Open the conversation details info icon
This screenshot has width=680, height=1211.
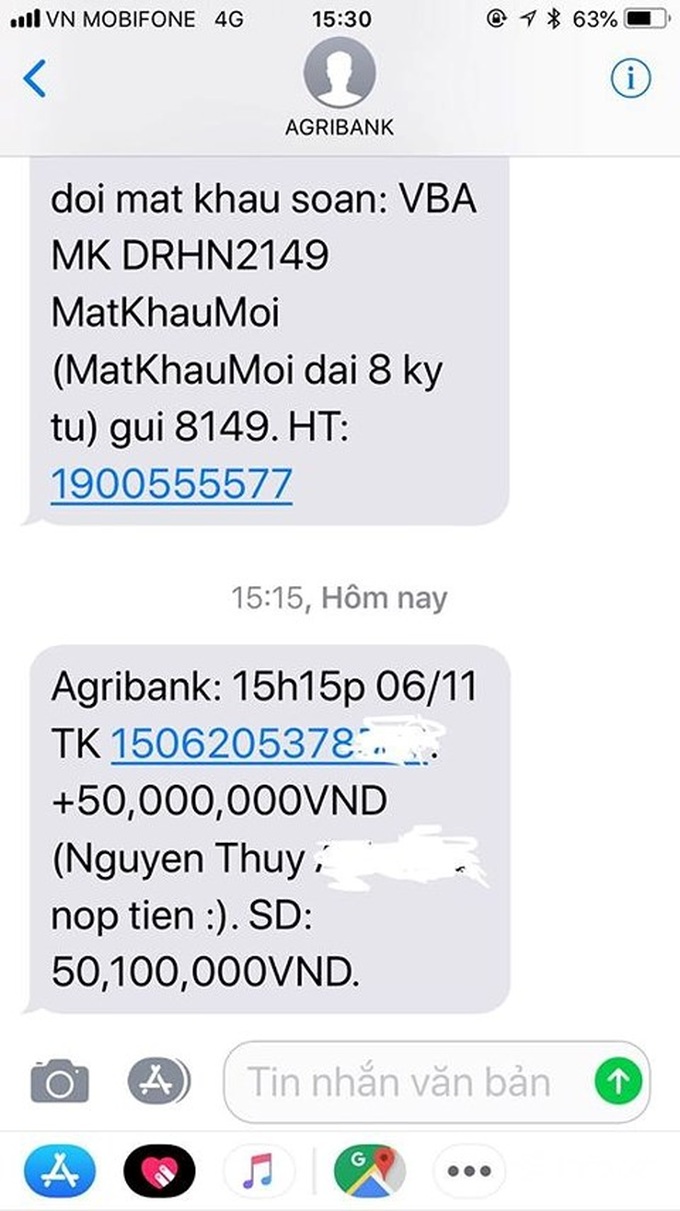(x=631, y=79)
